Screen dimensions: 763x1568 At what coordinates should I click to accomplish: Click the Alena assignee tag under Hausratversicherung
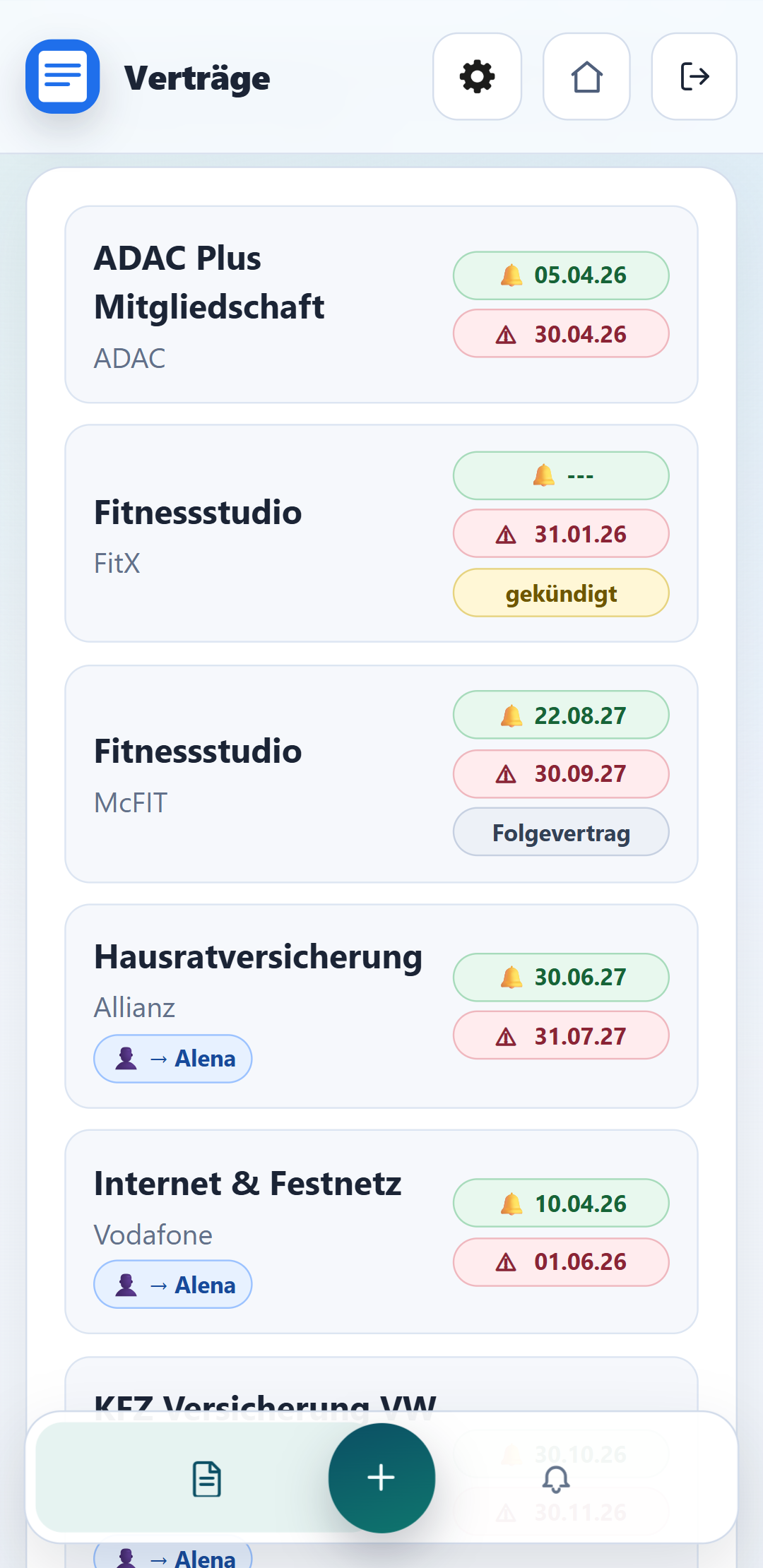(172, 1058)
